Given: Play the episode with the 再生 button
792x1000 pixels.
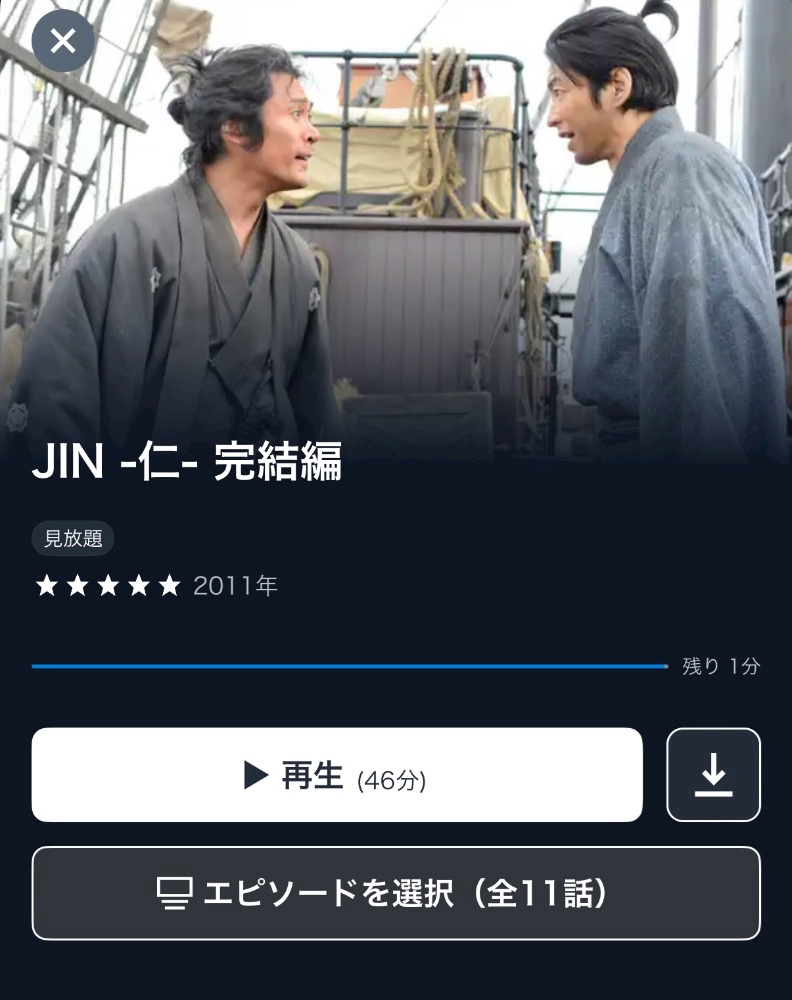Looking at the screenshot, I should click(337, 775).
